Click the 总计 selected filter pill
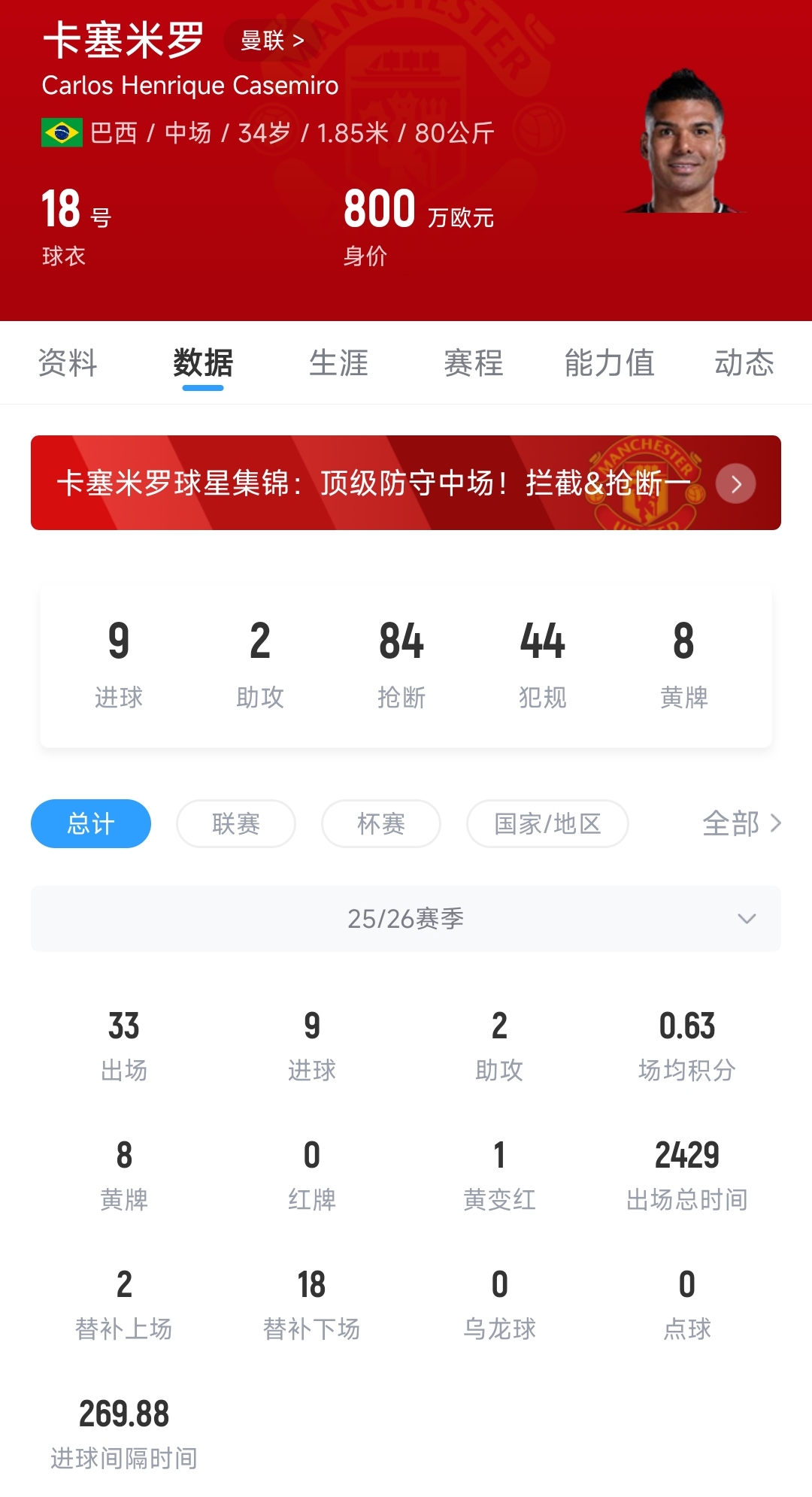 point(90,824)
